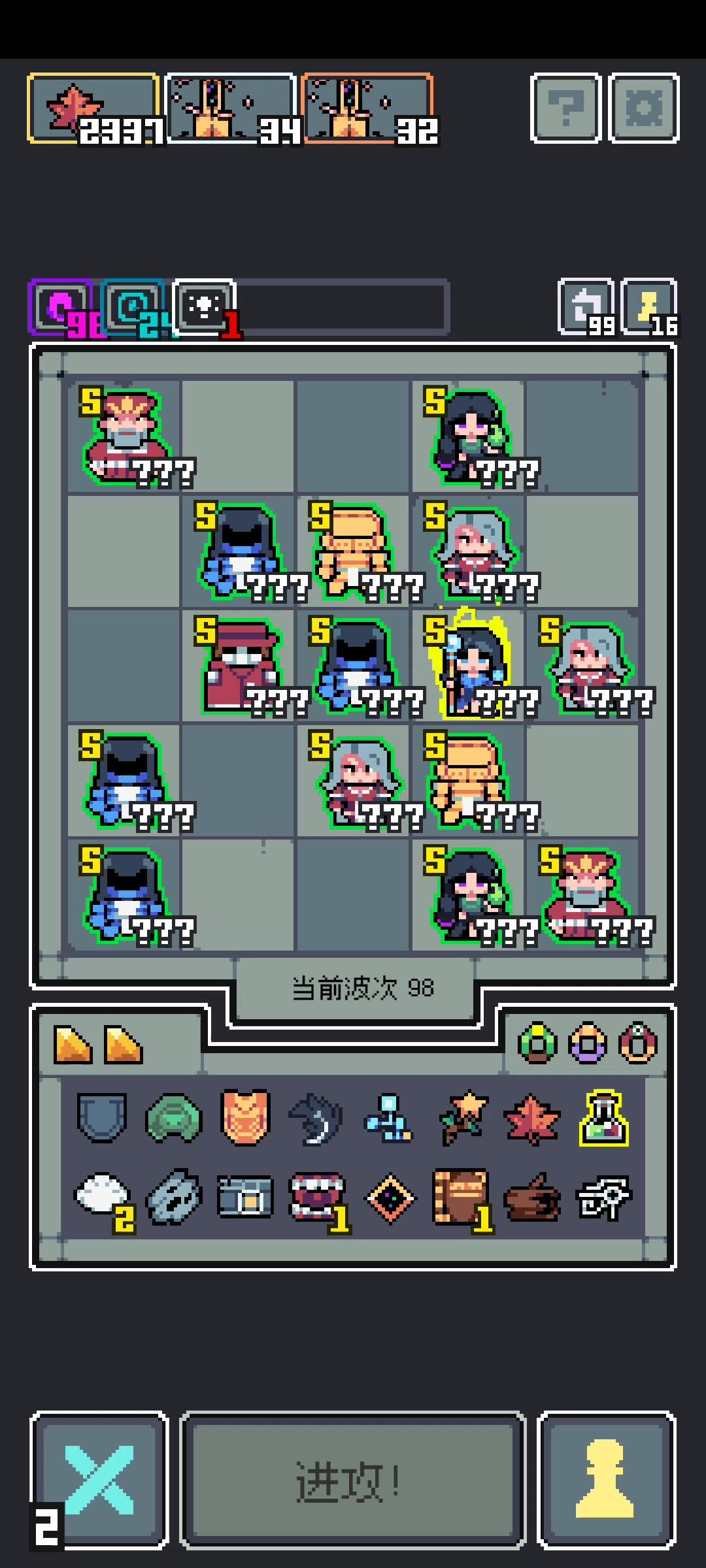
Task: Select the wooden hand item
Action: [x=533, y=1198]
